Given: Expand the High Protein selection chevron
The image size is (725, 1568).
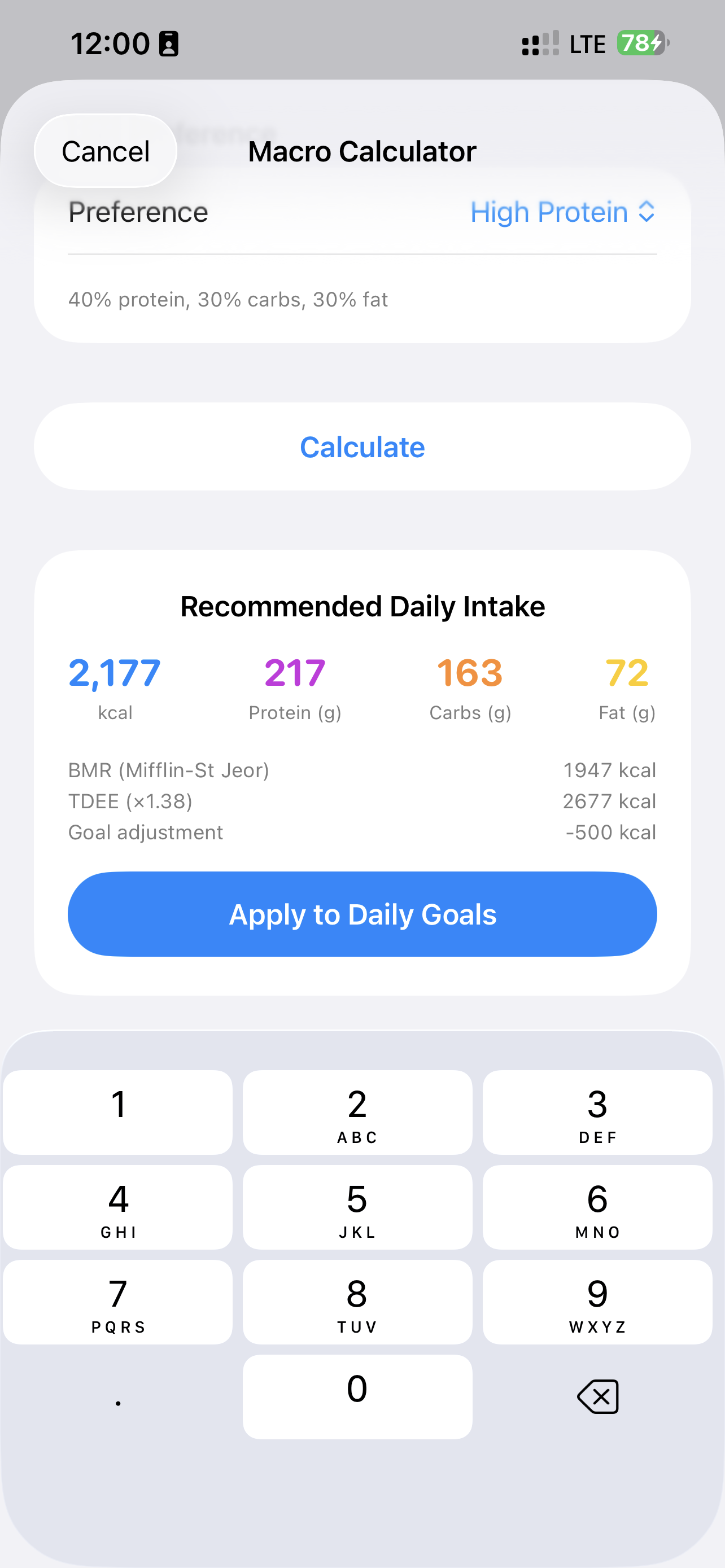Looking at the screenshot, I should click(x=647, y=212).
